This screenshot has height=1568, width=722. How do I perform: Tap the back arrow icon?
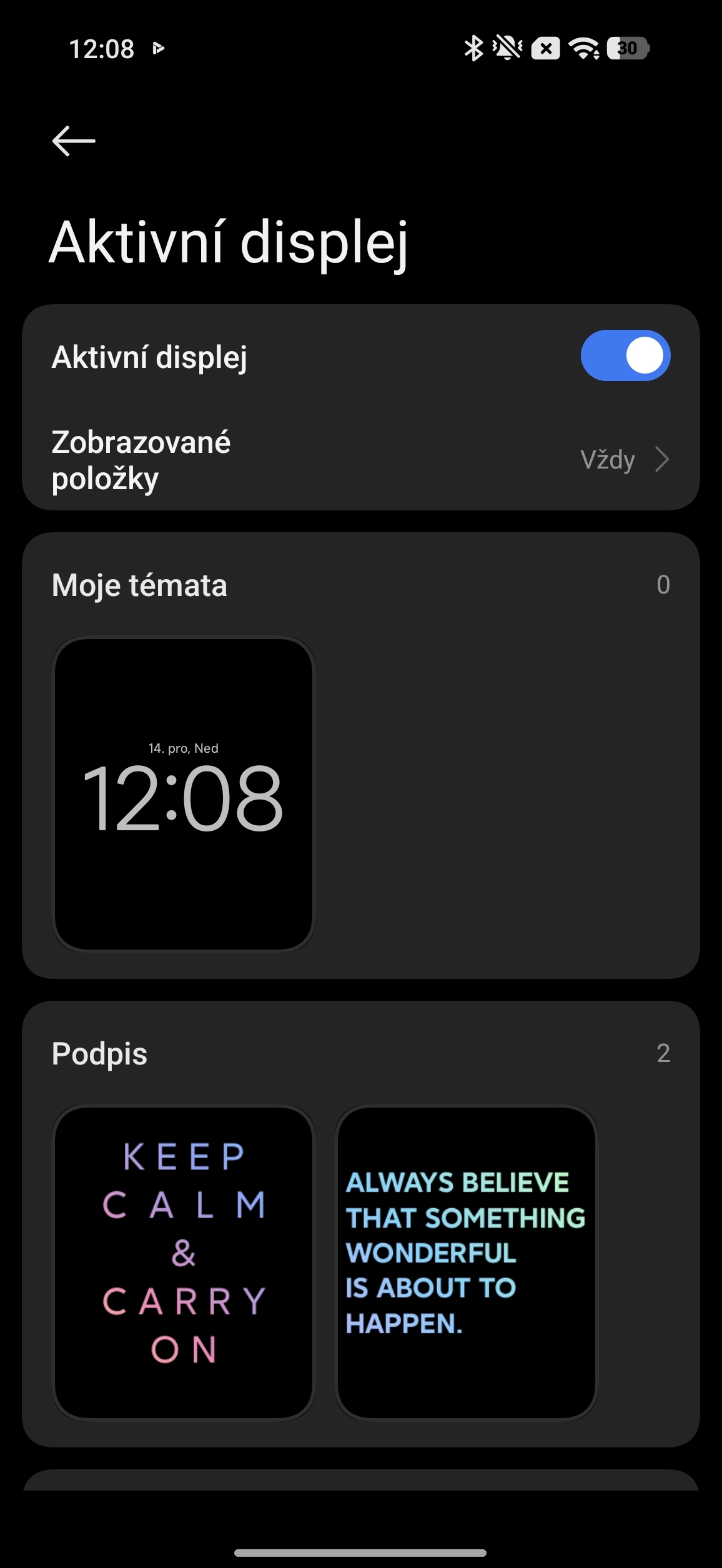pyautogui.click(x=73, y=141)
